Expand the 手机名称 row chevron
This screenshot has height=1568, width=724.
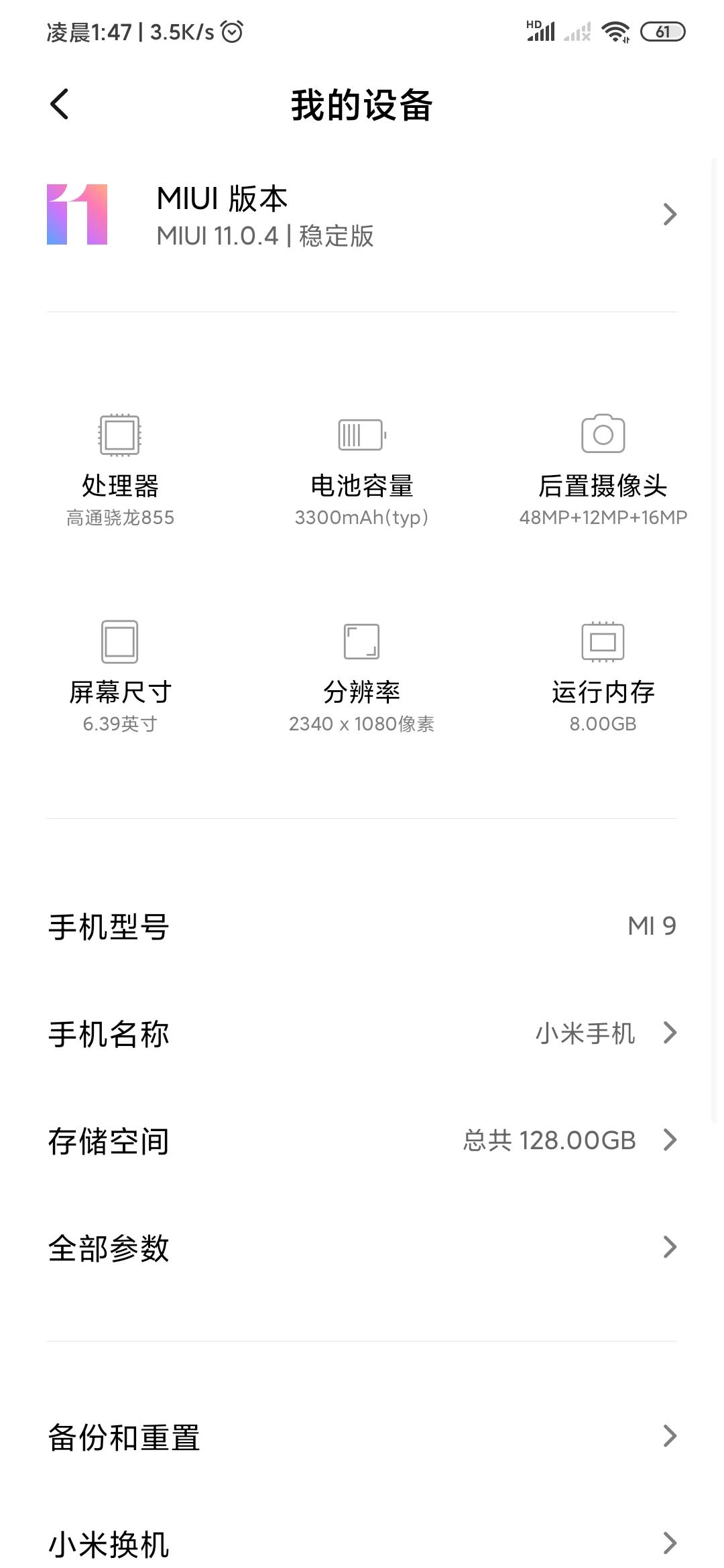coord(668,1035)
